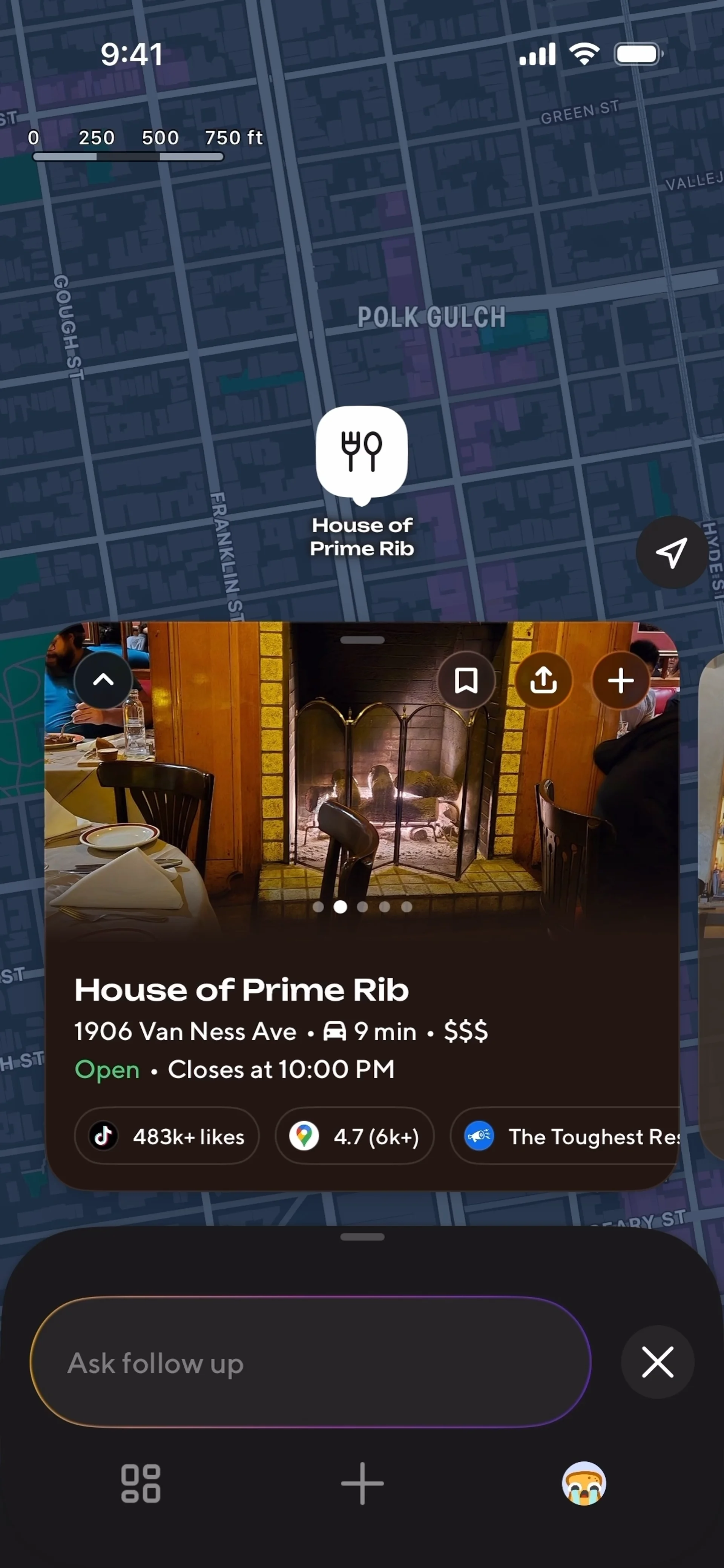Share the House of Prime Rib listing

(x=543, y=680)
